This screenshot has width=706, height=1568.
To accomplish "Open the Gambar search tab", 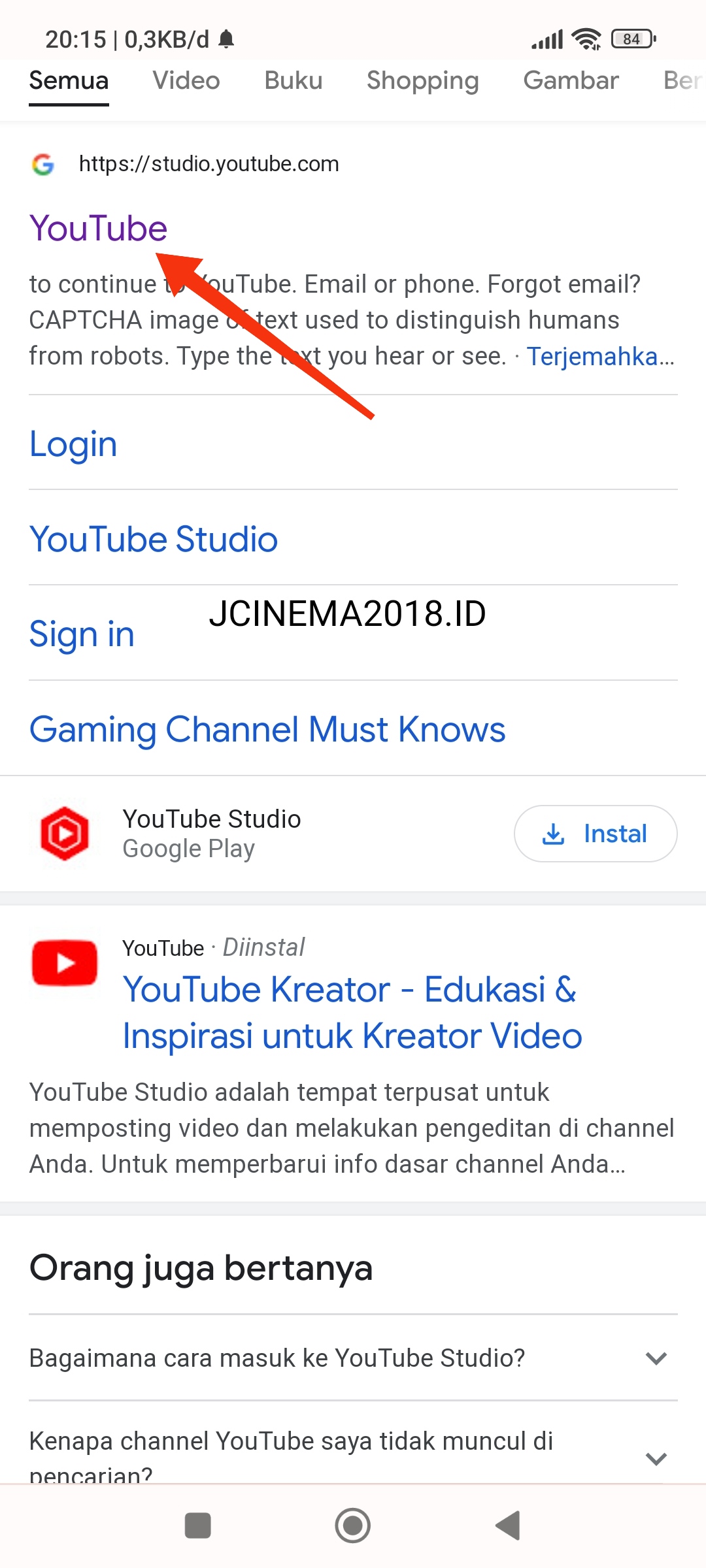I will pos(571,80).
